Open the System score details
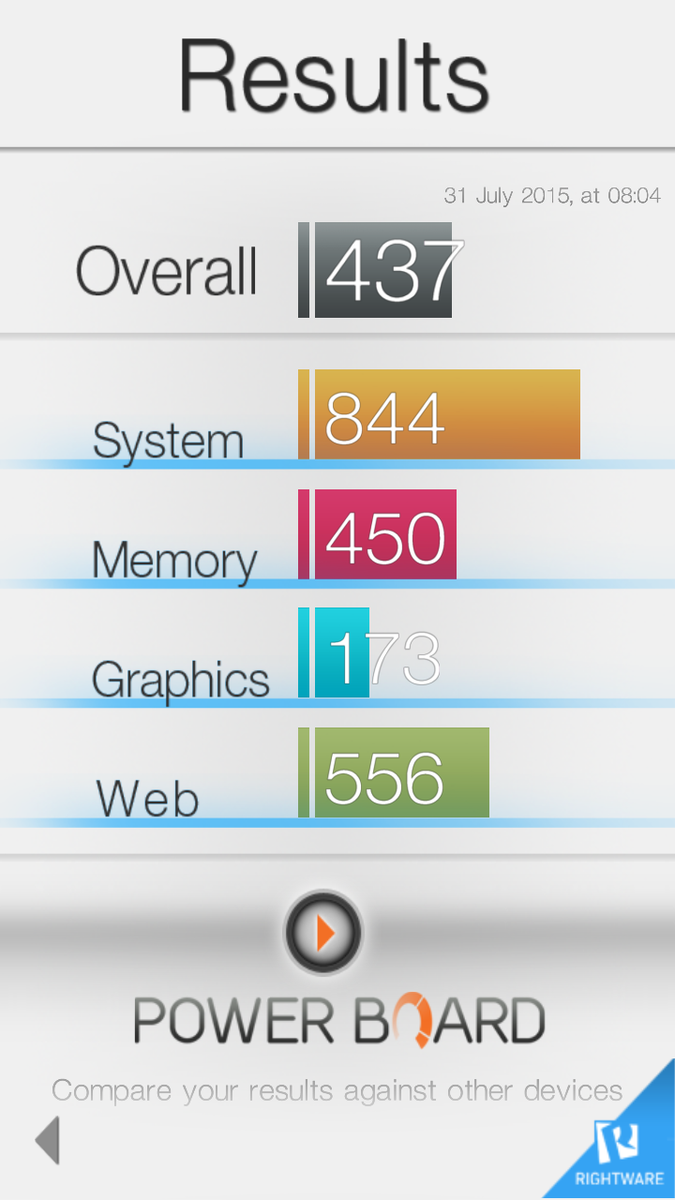675x1200 pixels. (446, 416)
